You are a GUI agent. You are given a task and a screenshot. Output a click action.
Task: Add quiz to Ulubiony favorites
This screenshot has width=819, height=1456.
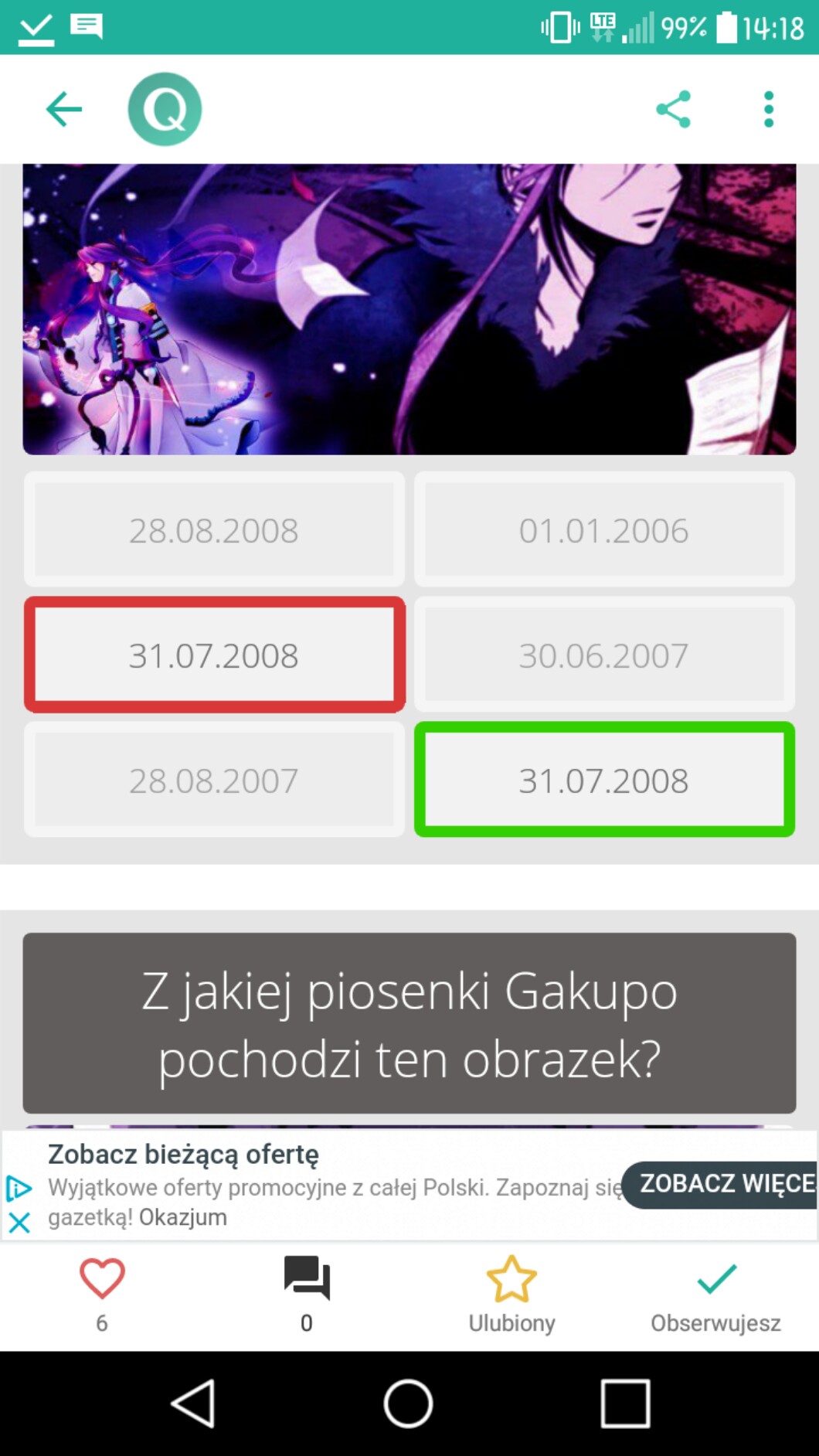(x=511, y=1294)
